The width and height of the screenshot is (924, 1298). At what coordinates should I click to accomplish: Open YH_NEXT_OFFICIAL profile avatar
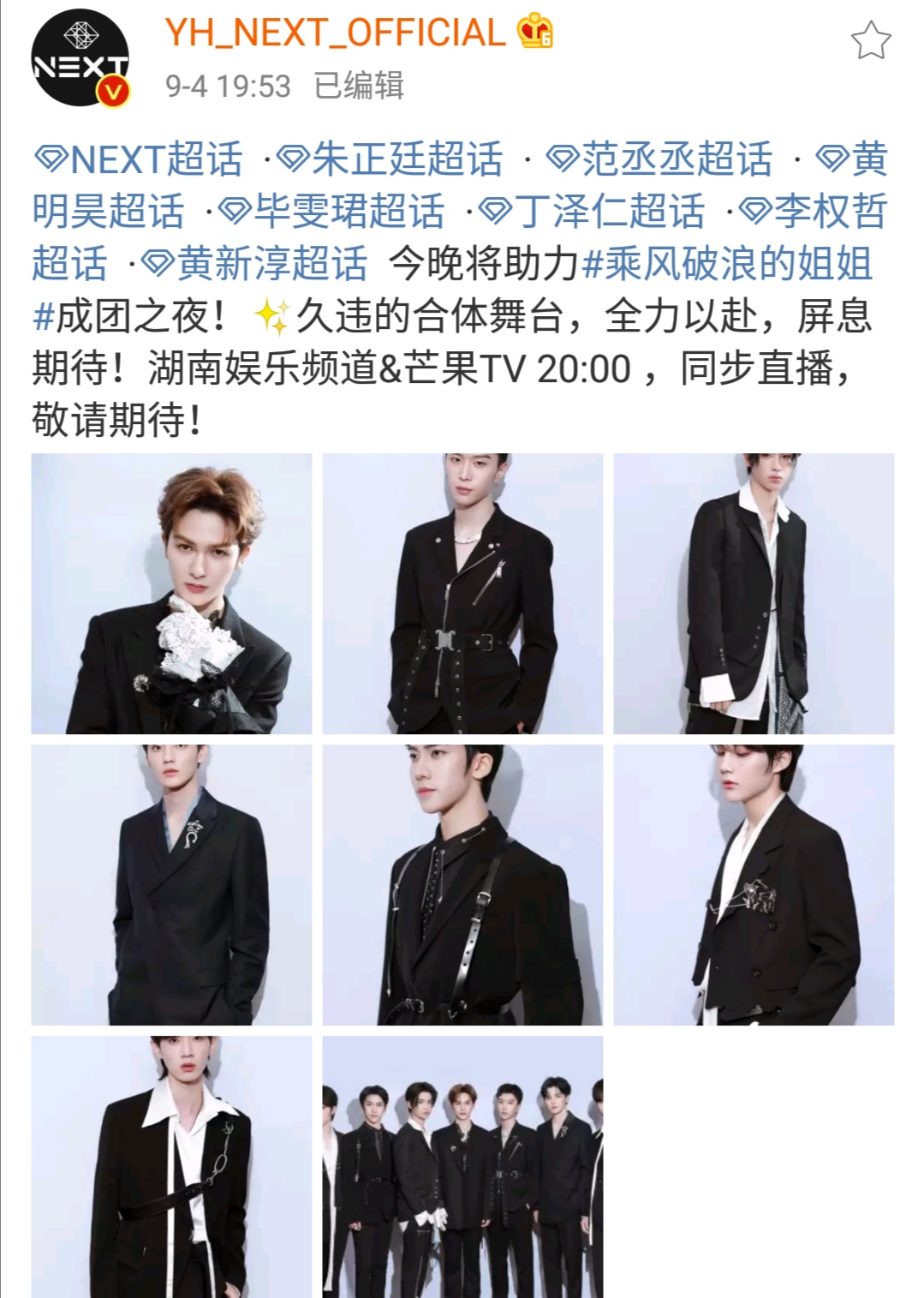coord(80,58)
